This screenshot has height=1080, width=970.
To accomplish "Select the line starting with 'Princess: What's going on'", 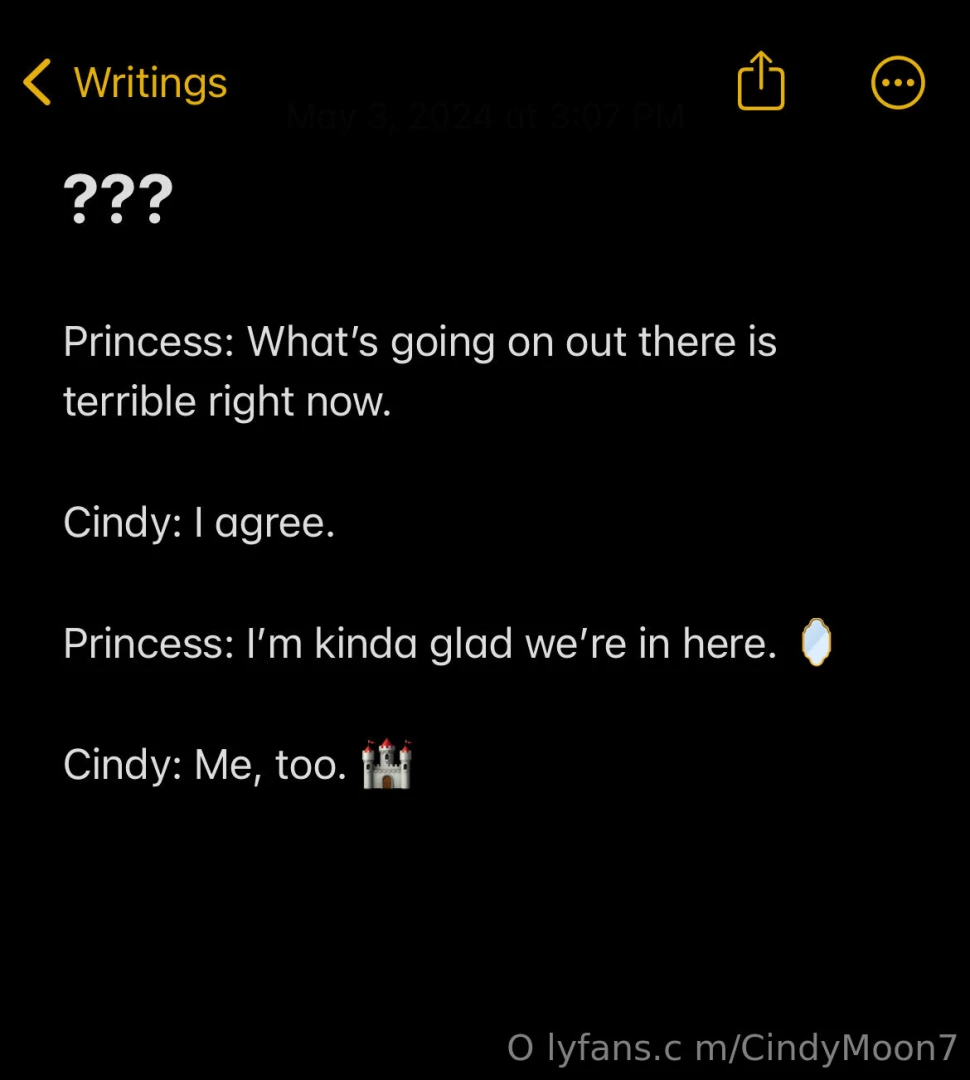I will click(x=419, y=341).
